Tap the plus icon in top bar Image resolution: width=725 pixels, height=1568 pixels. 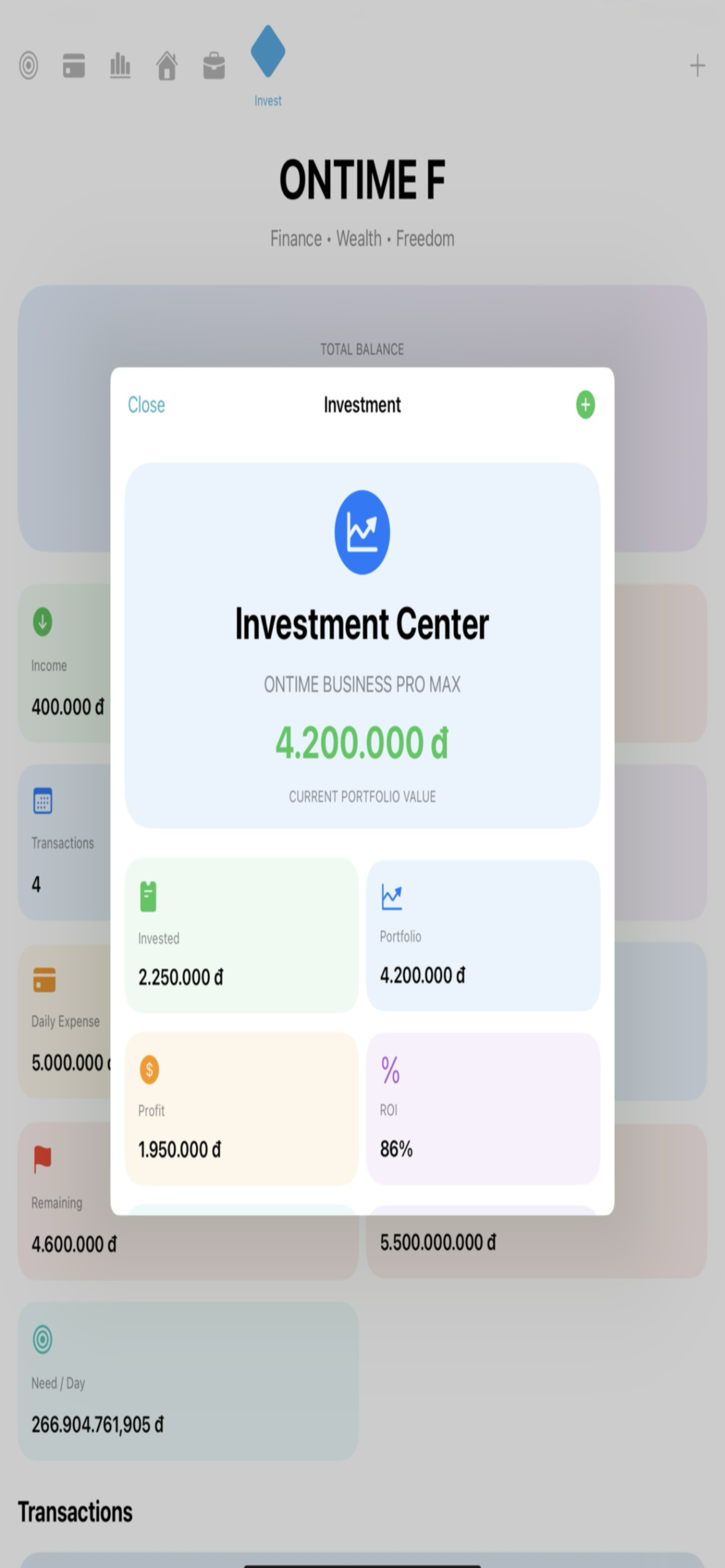click(x=697, y=66)
